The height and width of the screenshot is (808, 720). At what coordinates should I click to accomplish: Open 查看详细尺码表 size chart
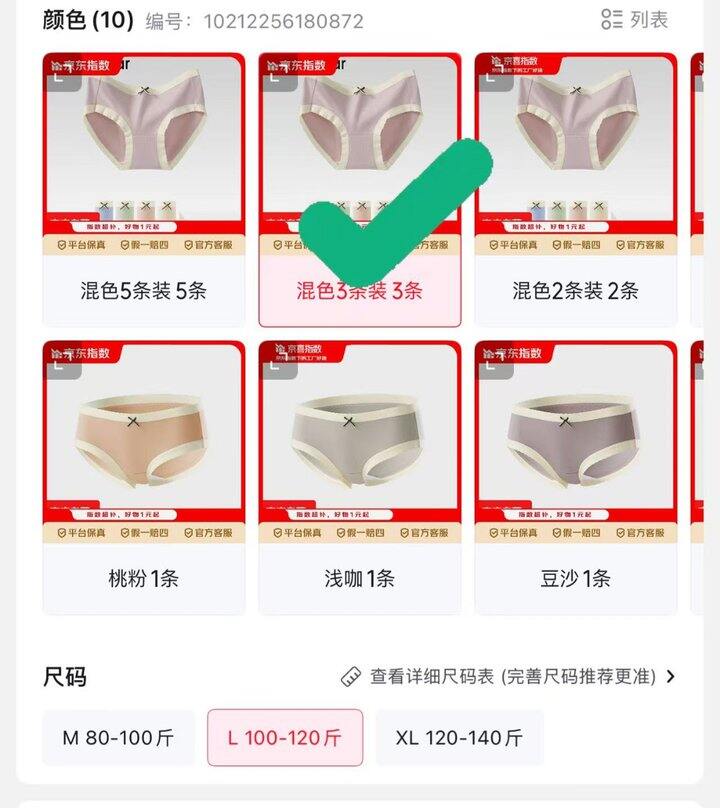pos(510,677)
